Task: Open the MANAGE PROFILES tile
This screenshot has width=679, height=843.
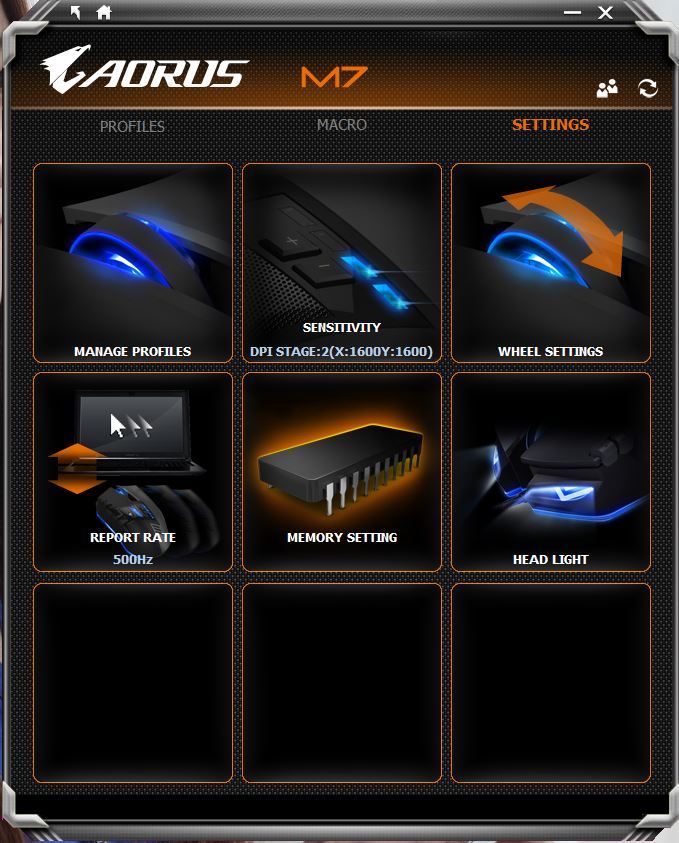Action: pyautogui.click(x=133, y=263)
